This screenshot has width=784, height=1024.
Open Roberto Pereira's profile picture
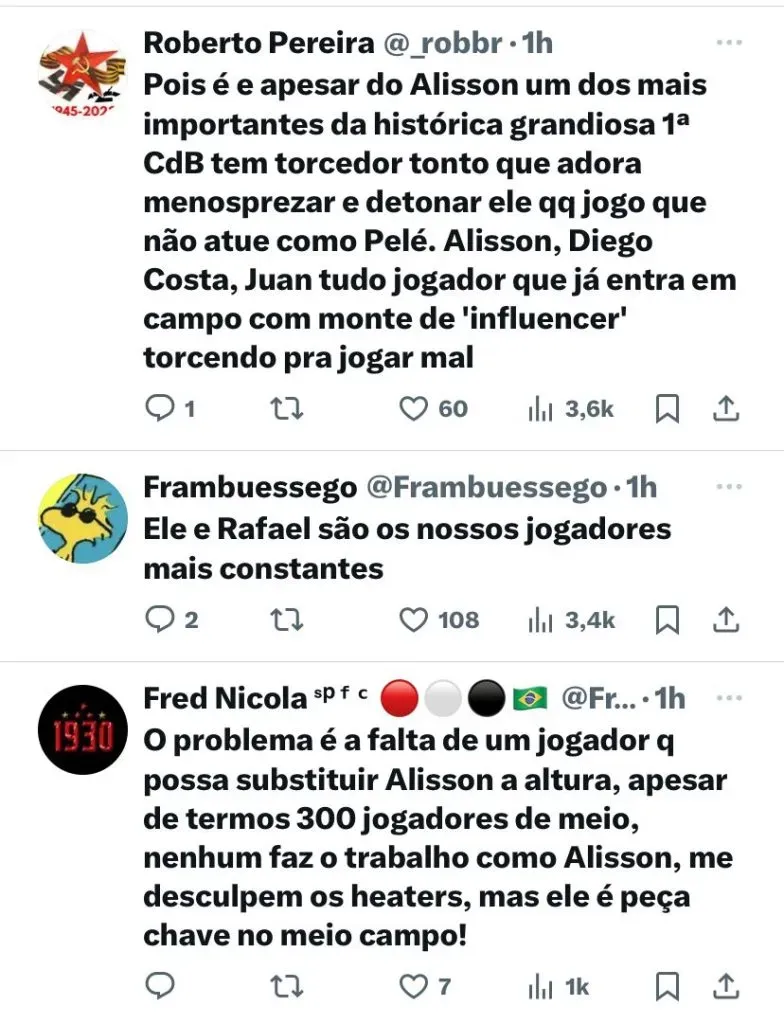[x=83, y=72]
